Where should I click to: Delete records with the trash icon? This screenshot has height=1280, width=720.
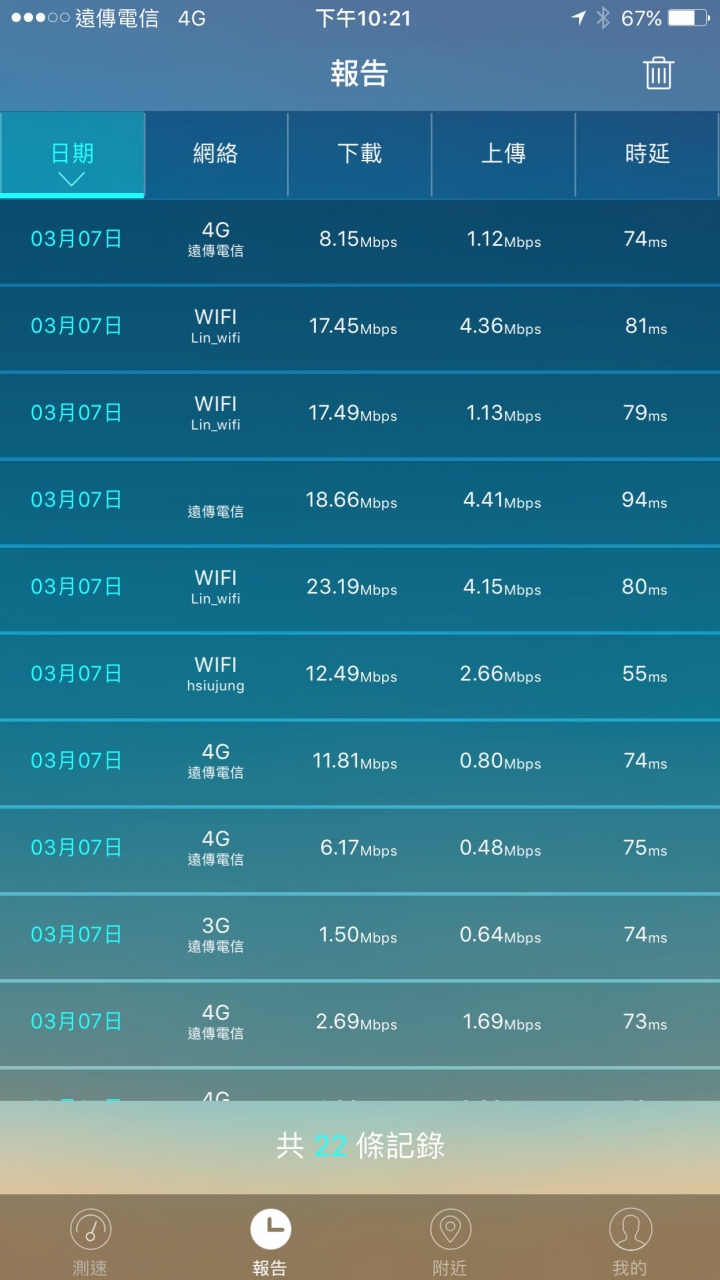[658, 73]
